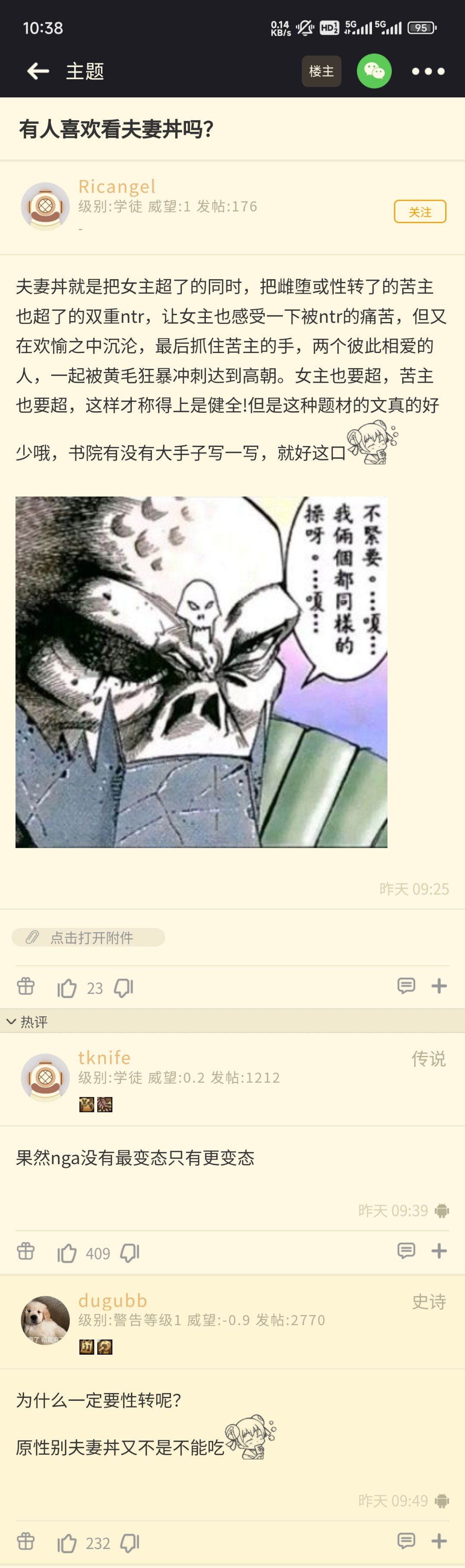Open Ricangel's profile avatar
This screenshot has height=1568, width=465.
coord(45,206)
